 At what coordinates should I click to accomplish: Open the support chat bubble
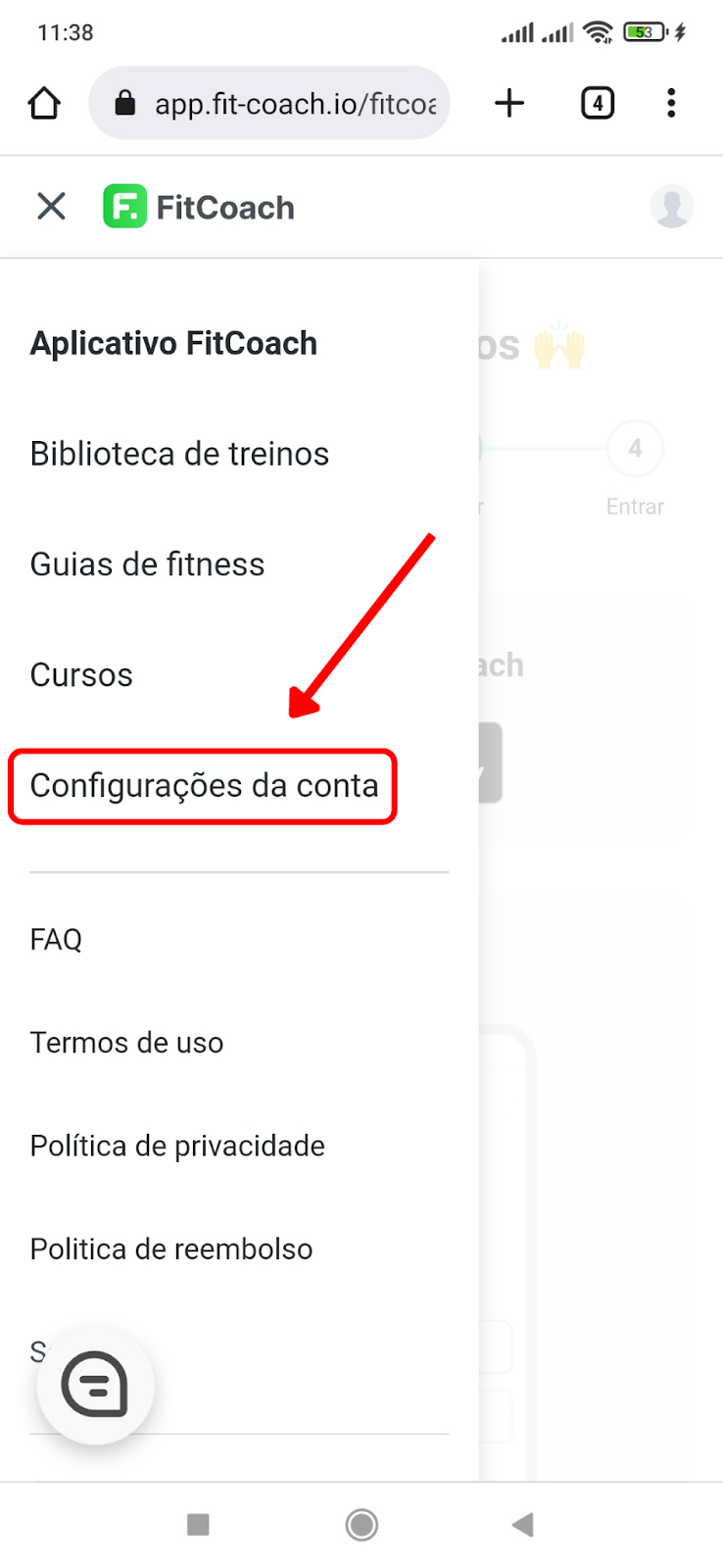(x=95, y=1385)
